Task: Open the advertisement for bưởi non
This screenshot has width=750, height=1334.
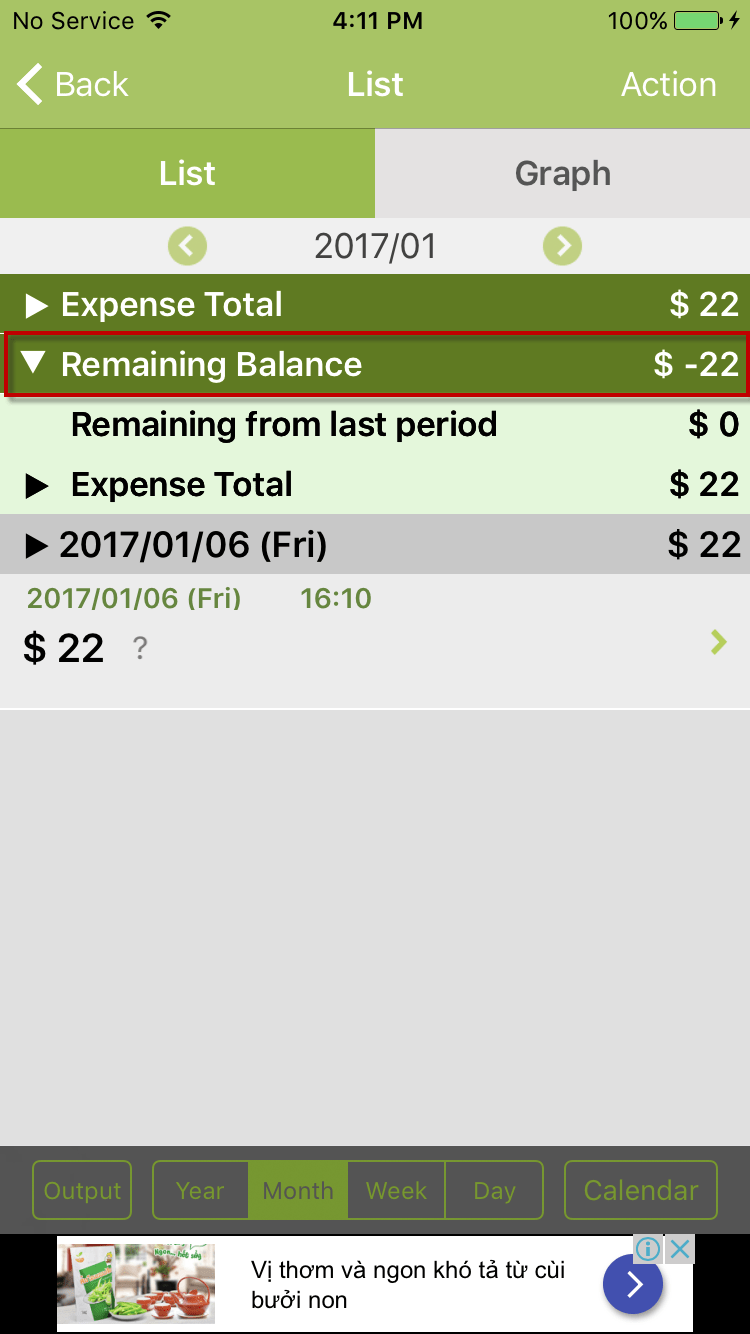Action: click(x=400, y=1284)
